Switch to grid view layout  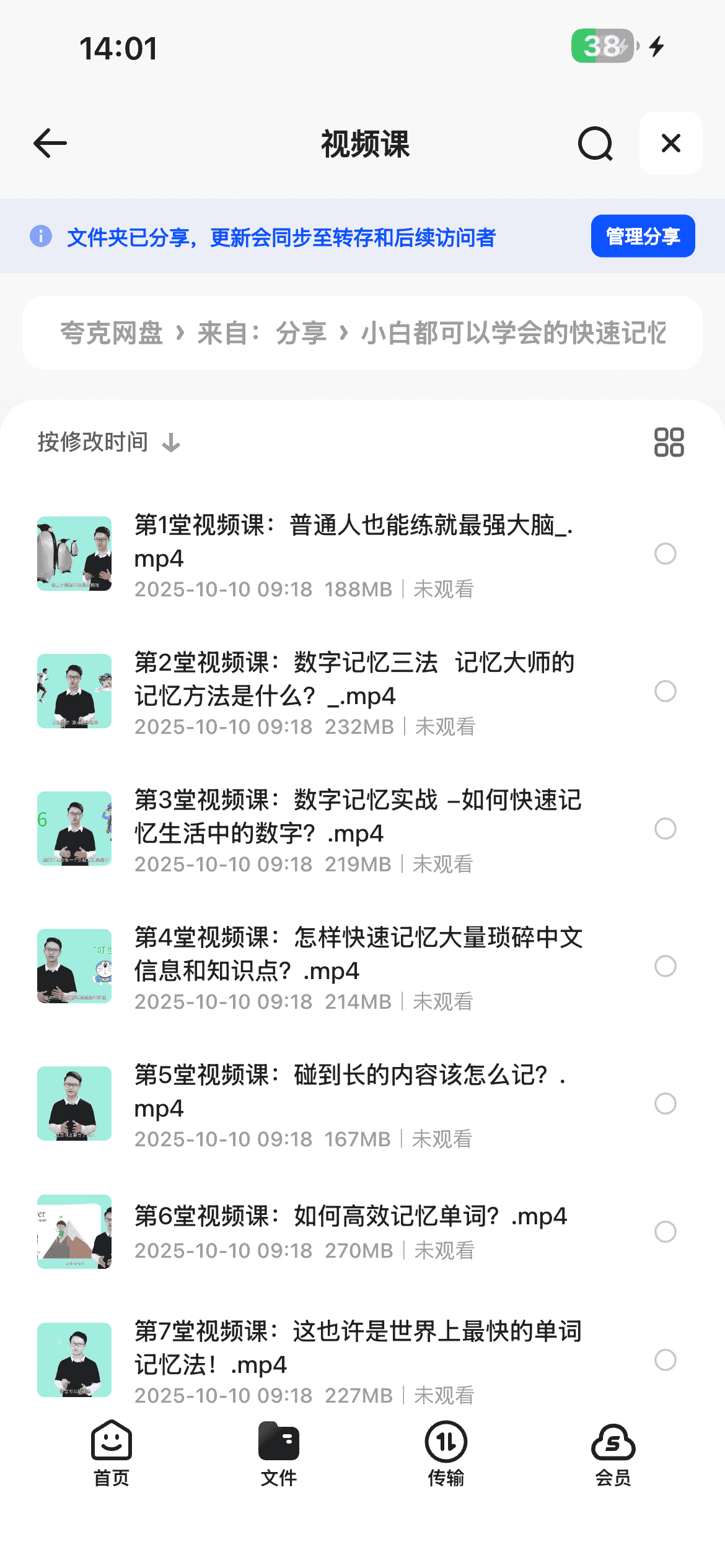click(669, 442)
